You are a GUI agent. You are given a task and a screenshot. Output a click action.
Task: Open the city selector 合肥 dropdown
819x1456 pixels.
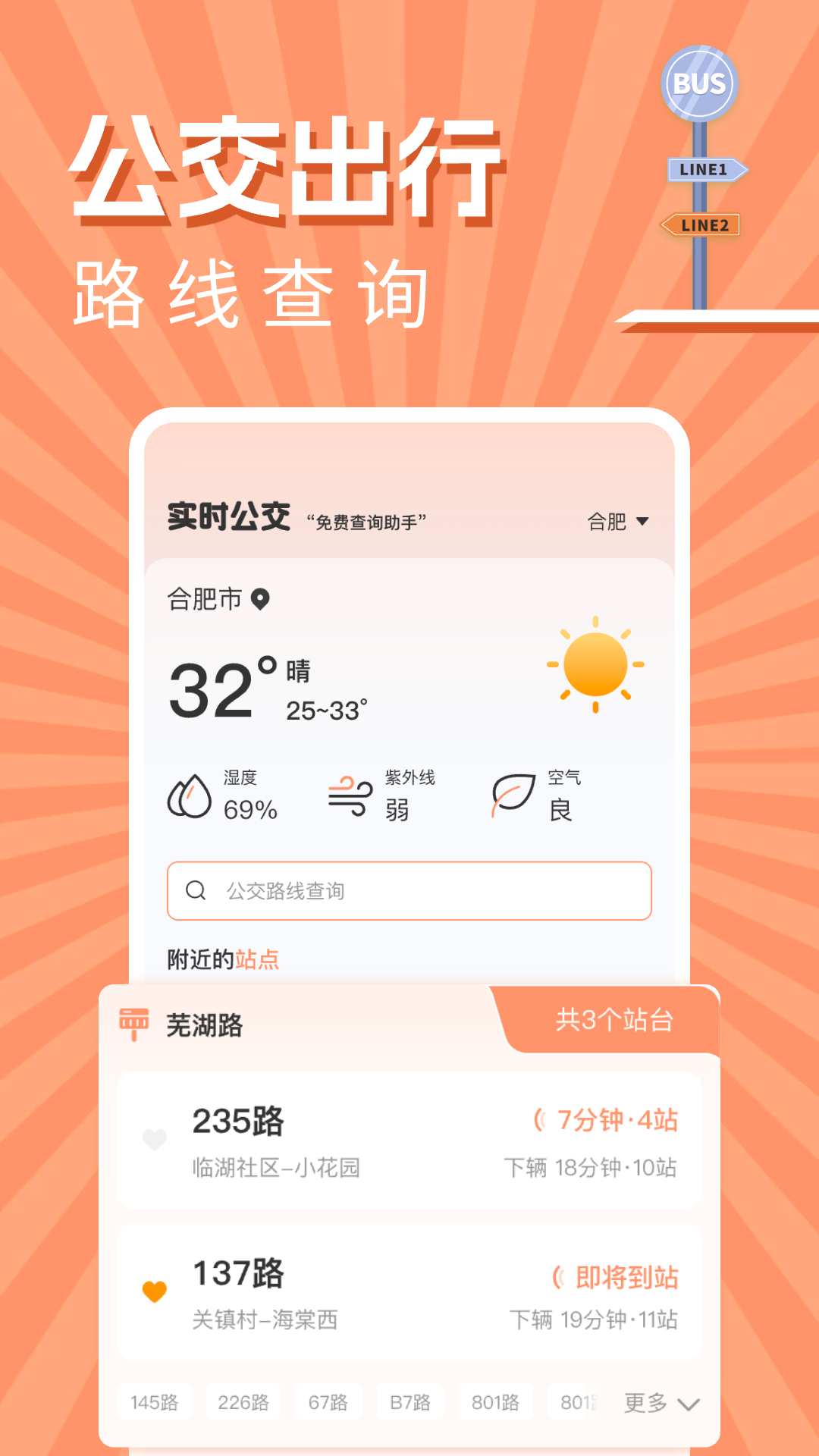pos(618,519)
